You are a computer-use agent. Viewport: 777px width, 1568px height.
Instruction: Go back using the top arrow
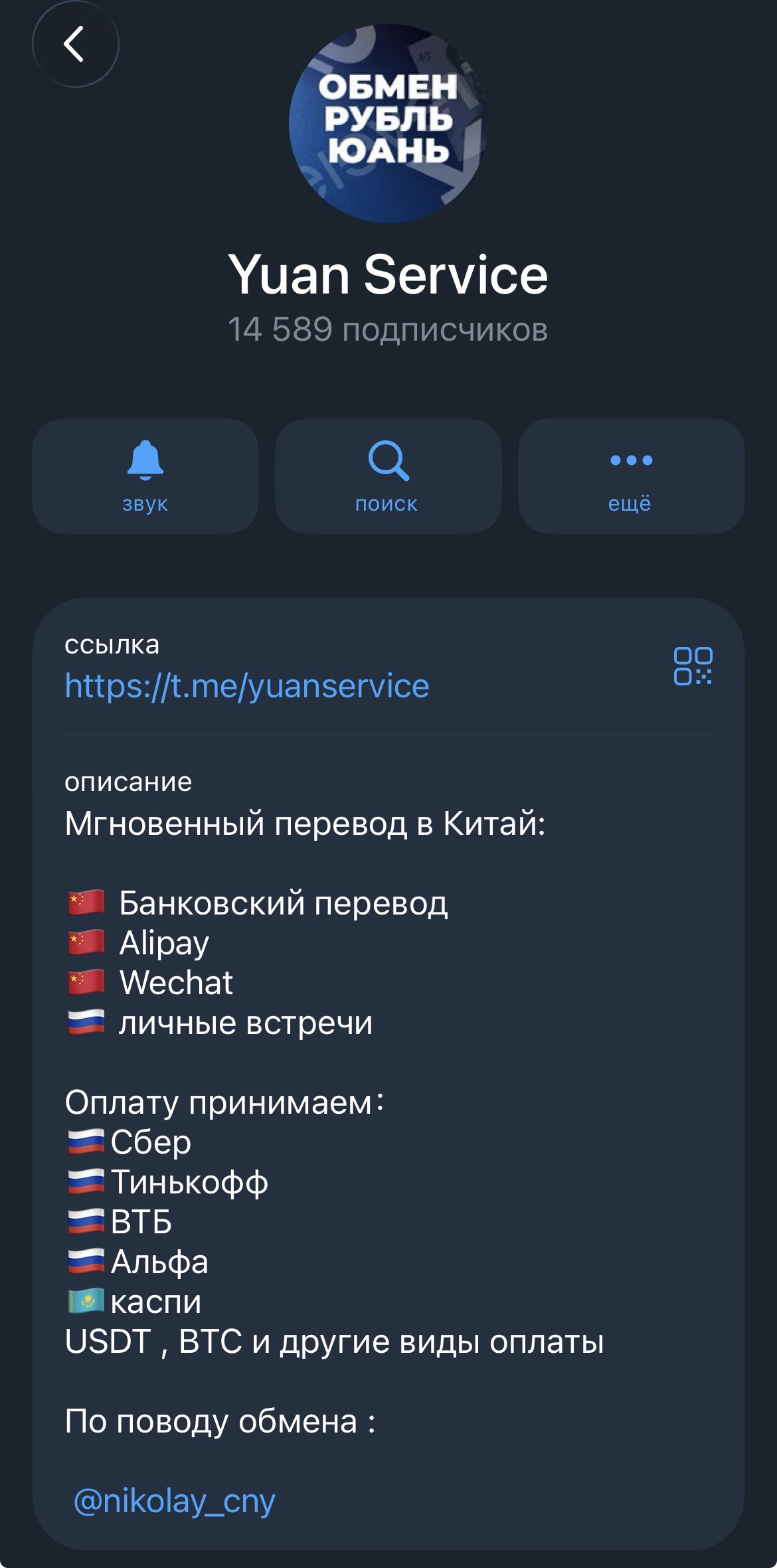75,44
